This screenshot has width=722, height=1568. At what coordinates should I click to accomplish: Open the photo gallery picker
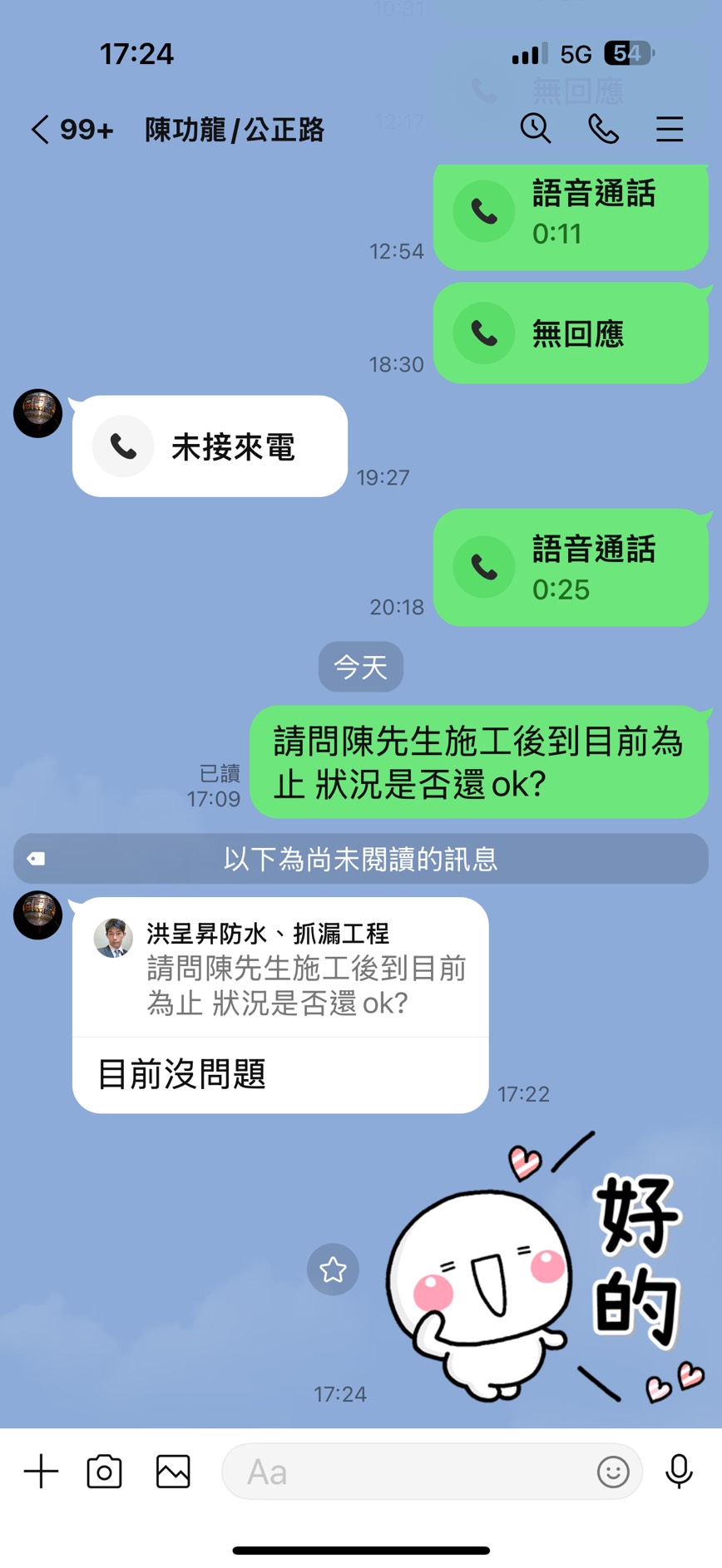pyautogui.click(x=173, y=1471)
